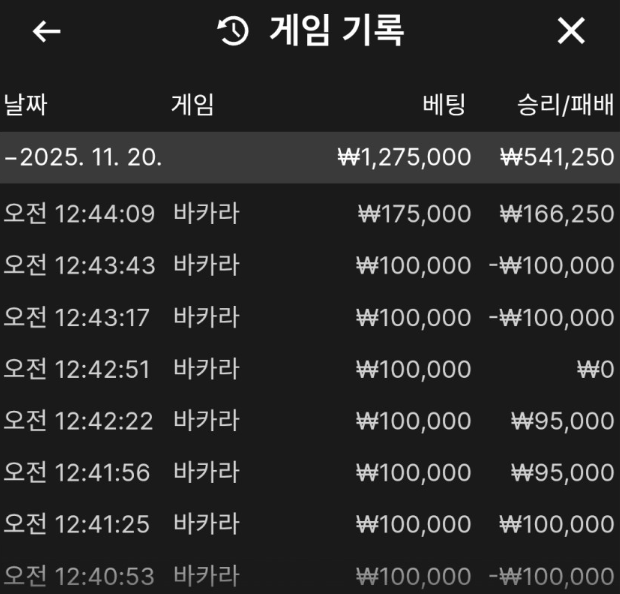620x594 pixels.
Task: Open the 오전 12:42:22 바카라 record
Action: tap(308, 421)
